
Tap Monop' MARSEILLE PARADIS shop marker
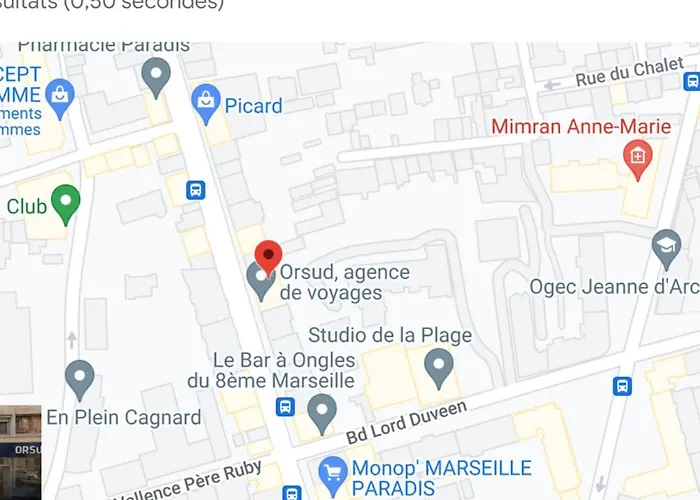coord(332,472)
